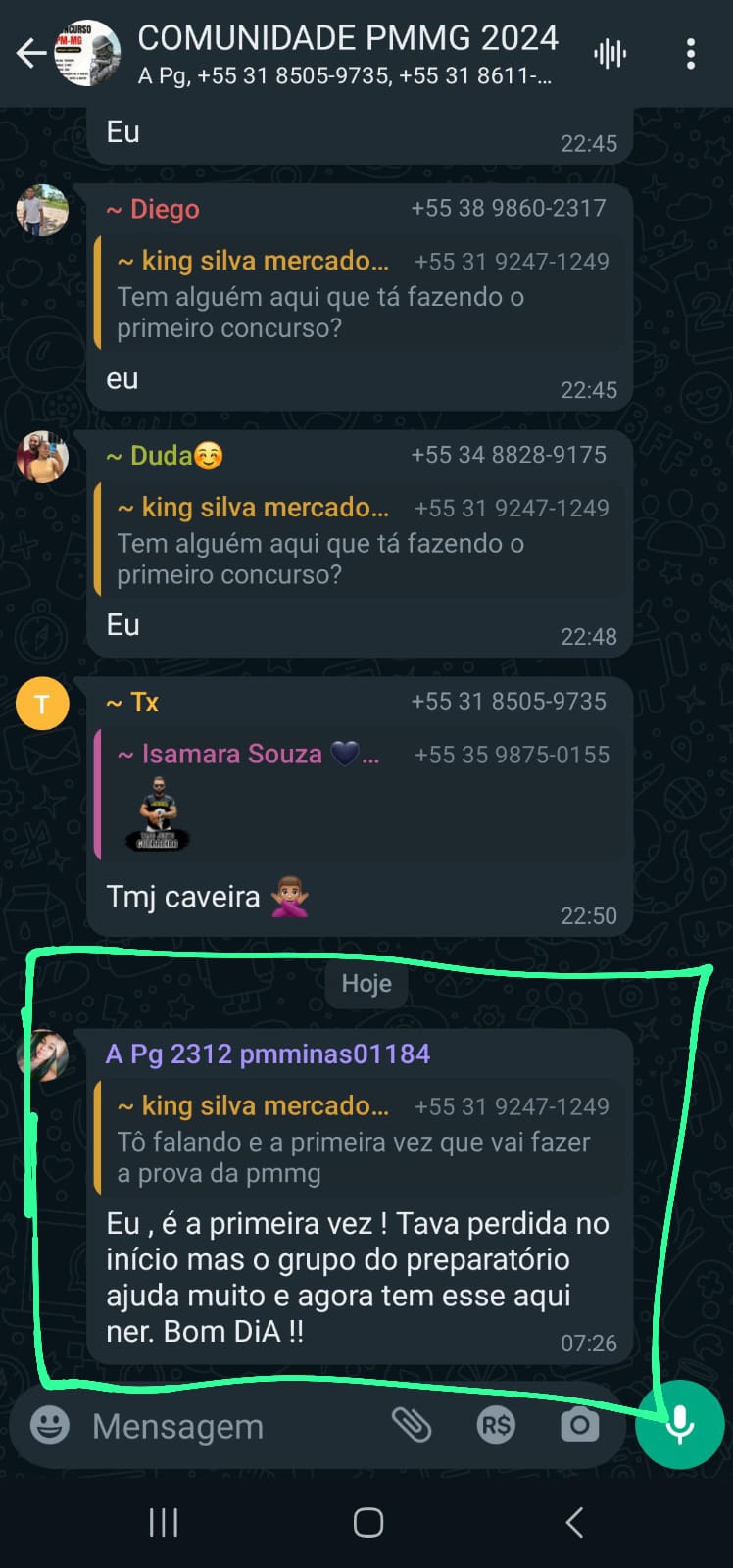Open Diego's profile picture

42,210
